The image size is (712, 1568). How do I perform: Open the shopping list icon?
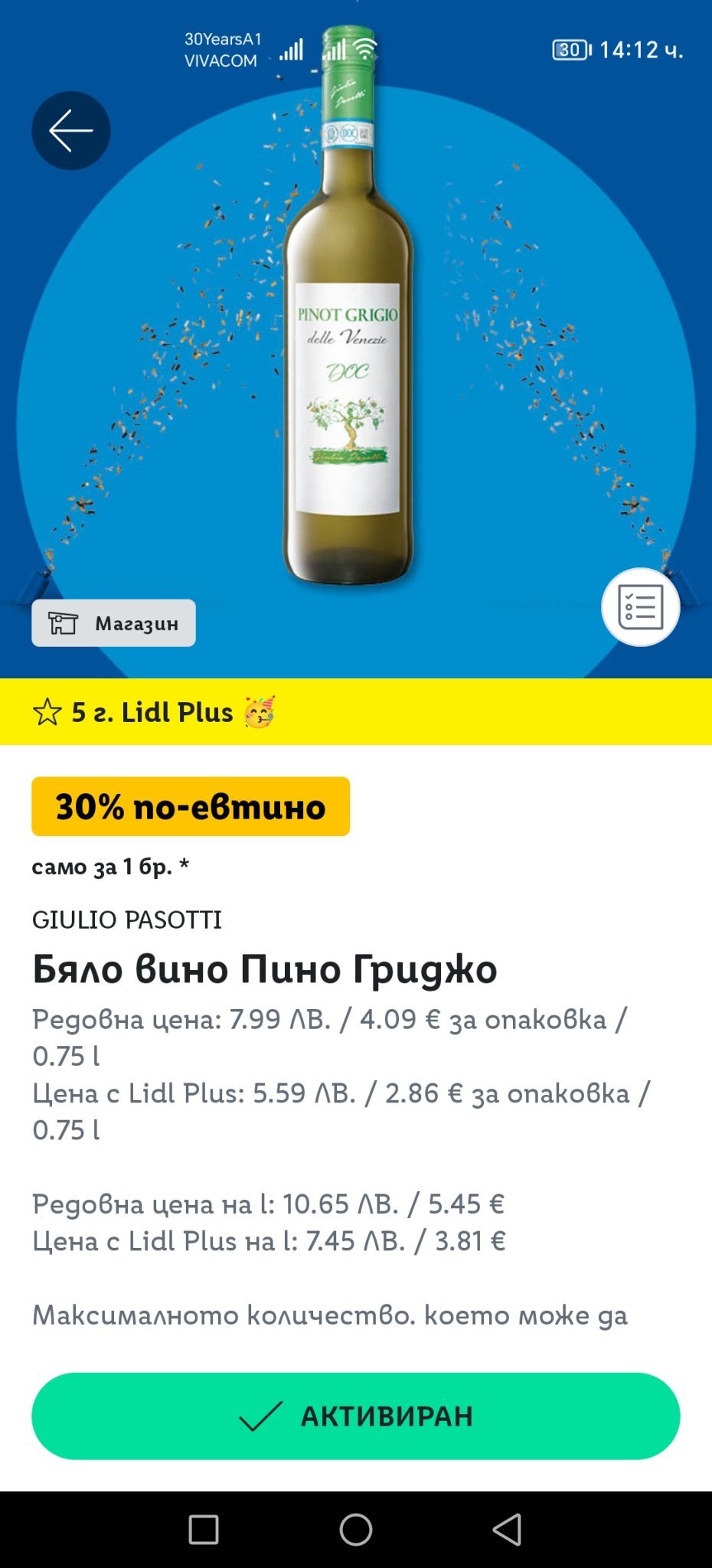(640, 607)
